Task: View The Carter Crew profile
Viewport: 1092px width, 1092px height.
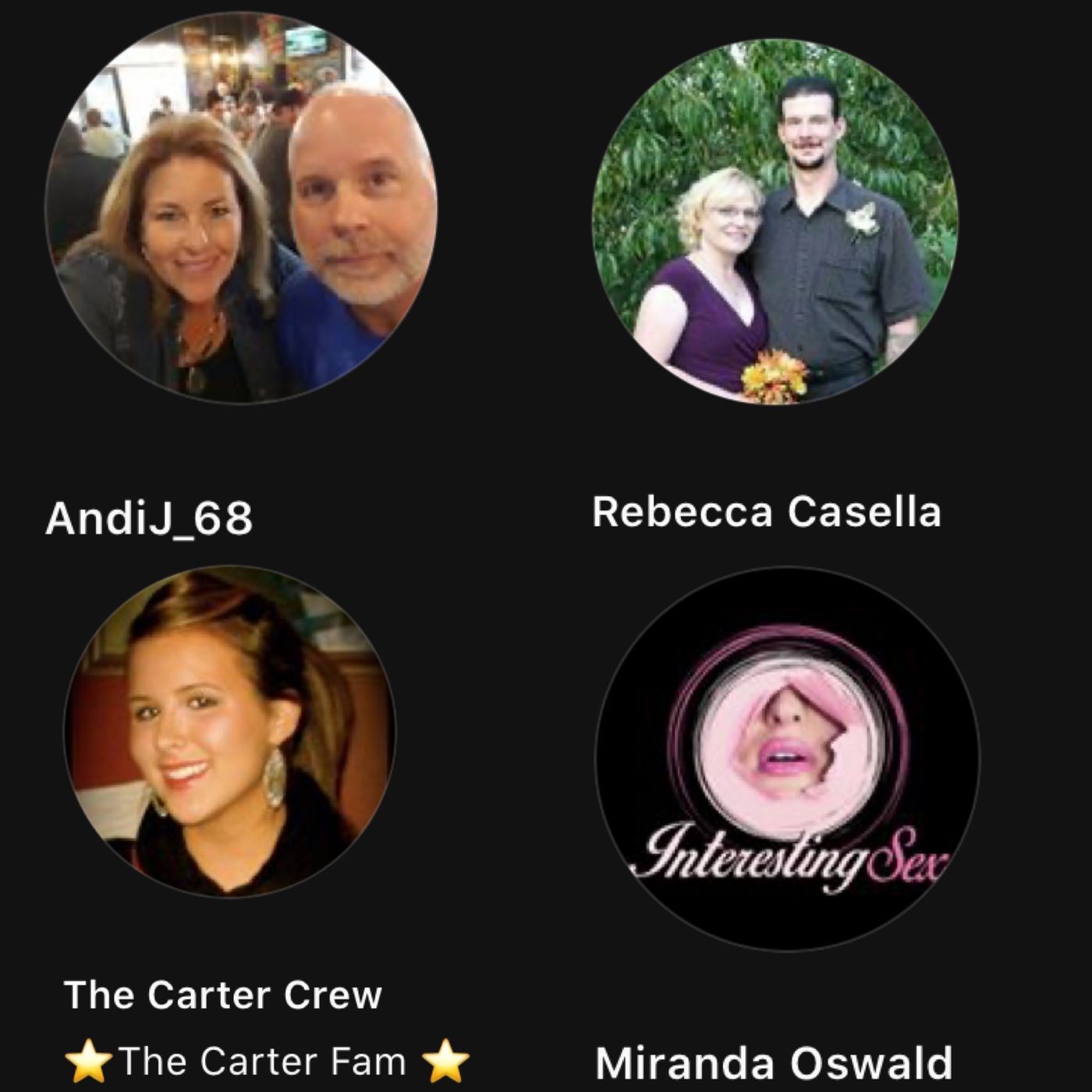Action: [222, 995]
